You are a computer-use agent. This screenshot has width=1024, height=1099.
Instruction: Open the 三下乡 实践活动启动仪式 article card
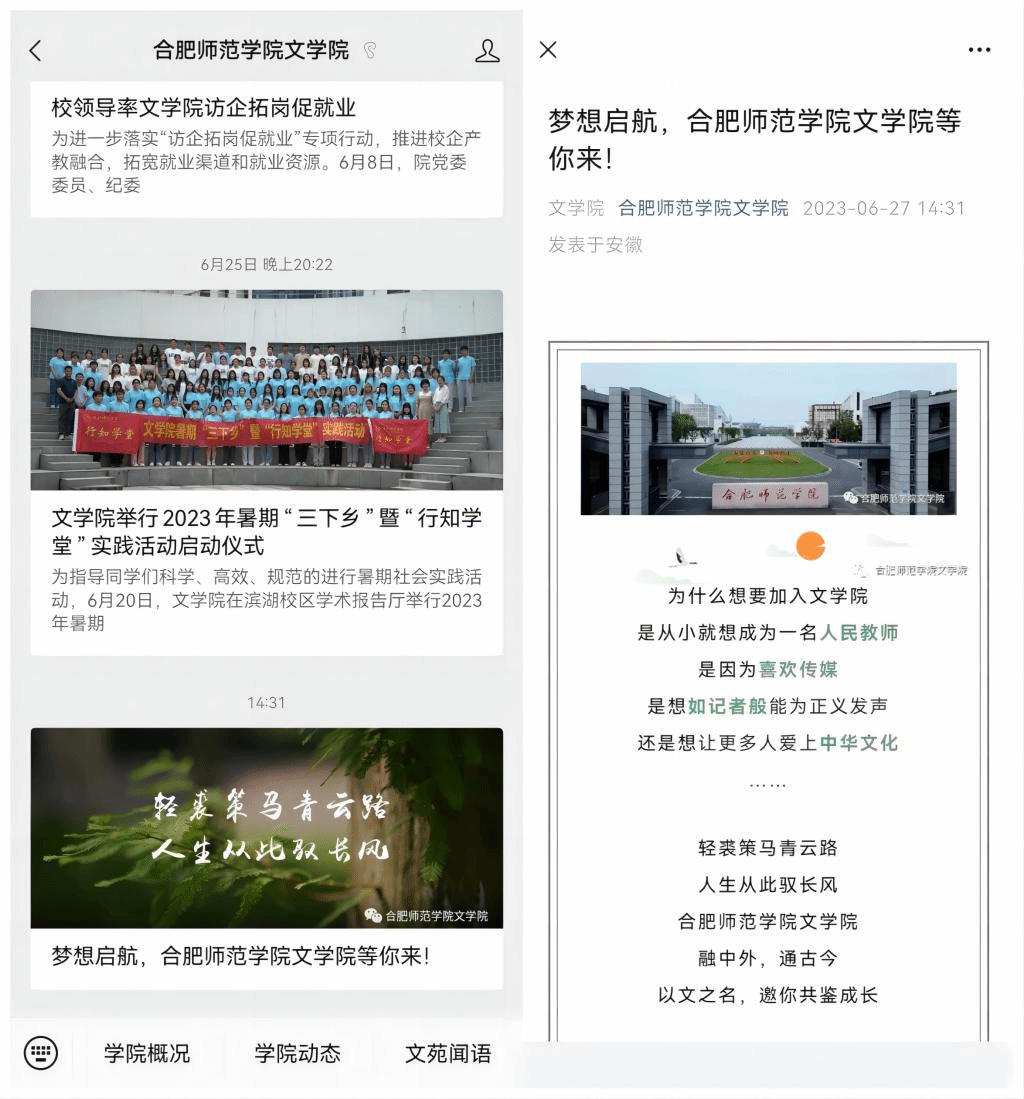click(266, 472)
